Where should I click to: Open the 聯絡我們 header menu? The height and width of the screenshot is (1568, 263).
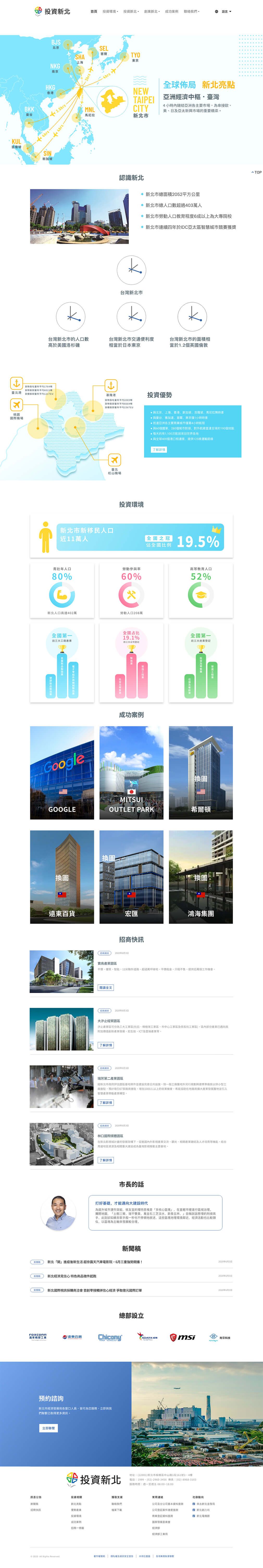pos(191,11)
